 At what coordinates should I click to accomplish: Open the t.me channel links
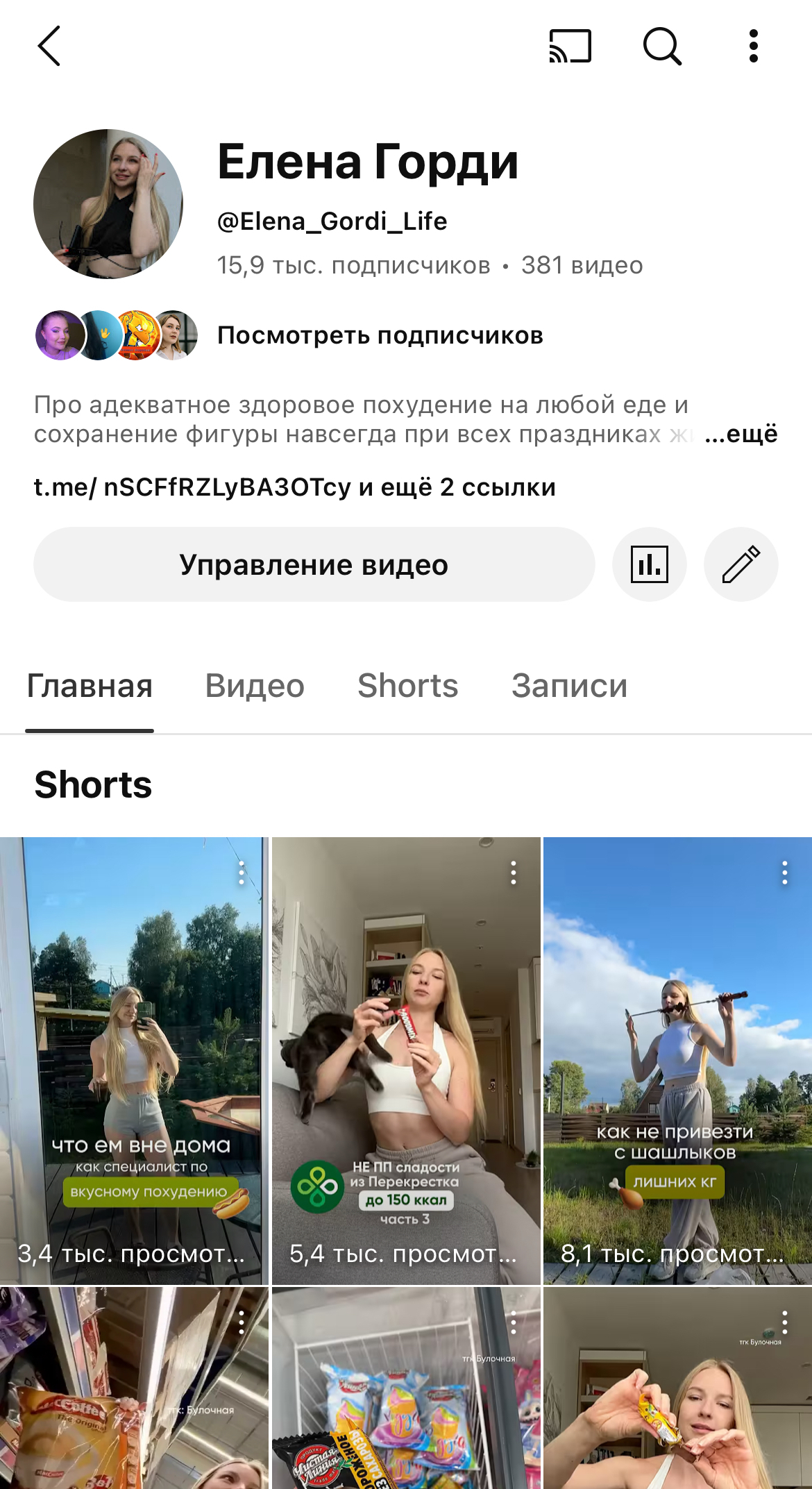(294, 487)
